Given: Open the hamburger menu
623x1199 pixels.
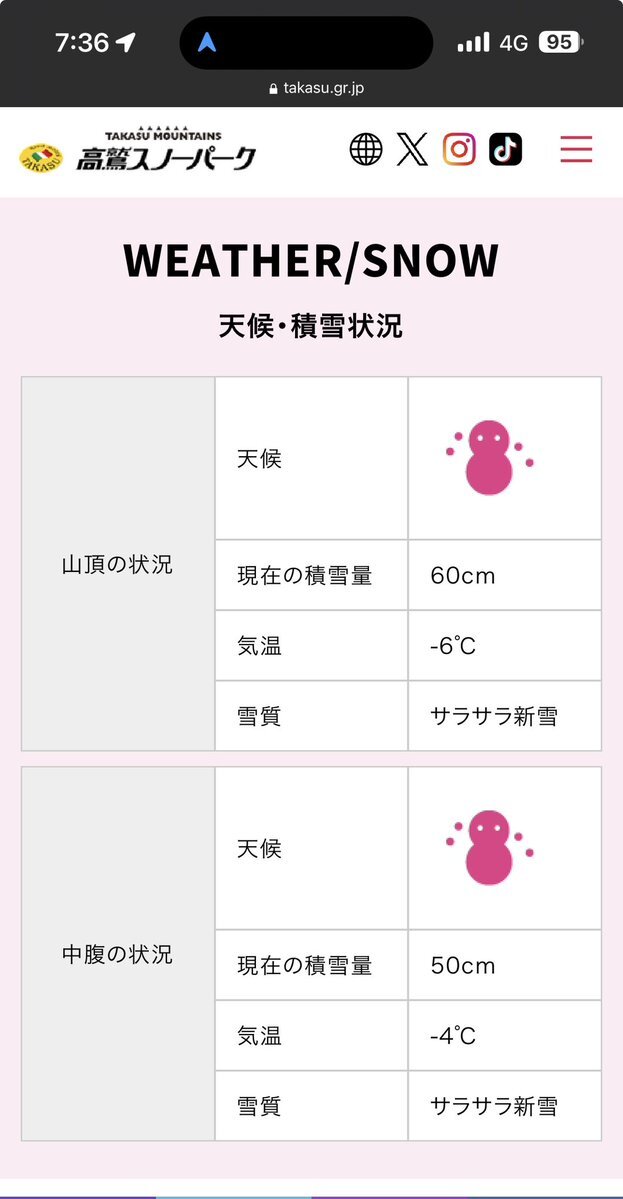Looking at the screenshot, I should [576, 150].
